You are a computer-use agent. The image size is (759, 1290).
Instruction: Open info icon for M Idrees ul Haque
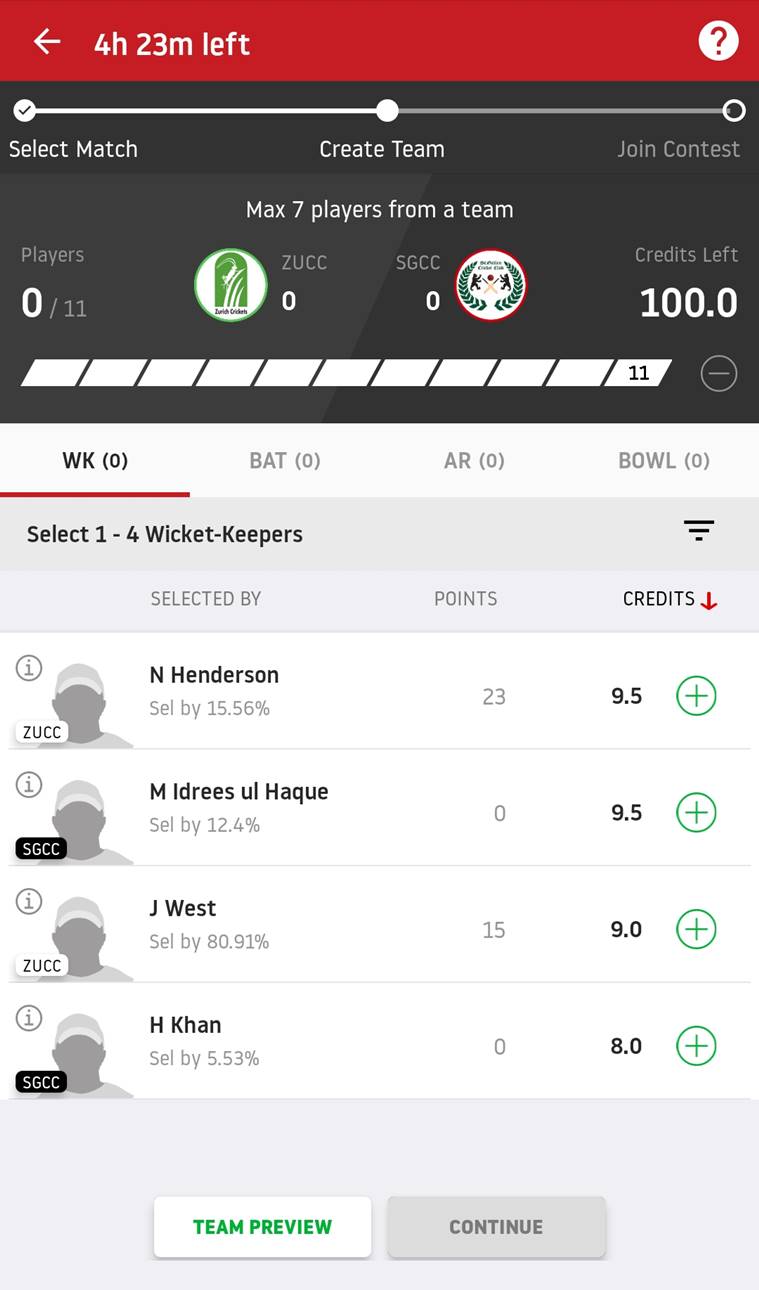click(28, 785)
